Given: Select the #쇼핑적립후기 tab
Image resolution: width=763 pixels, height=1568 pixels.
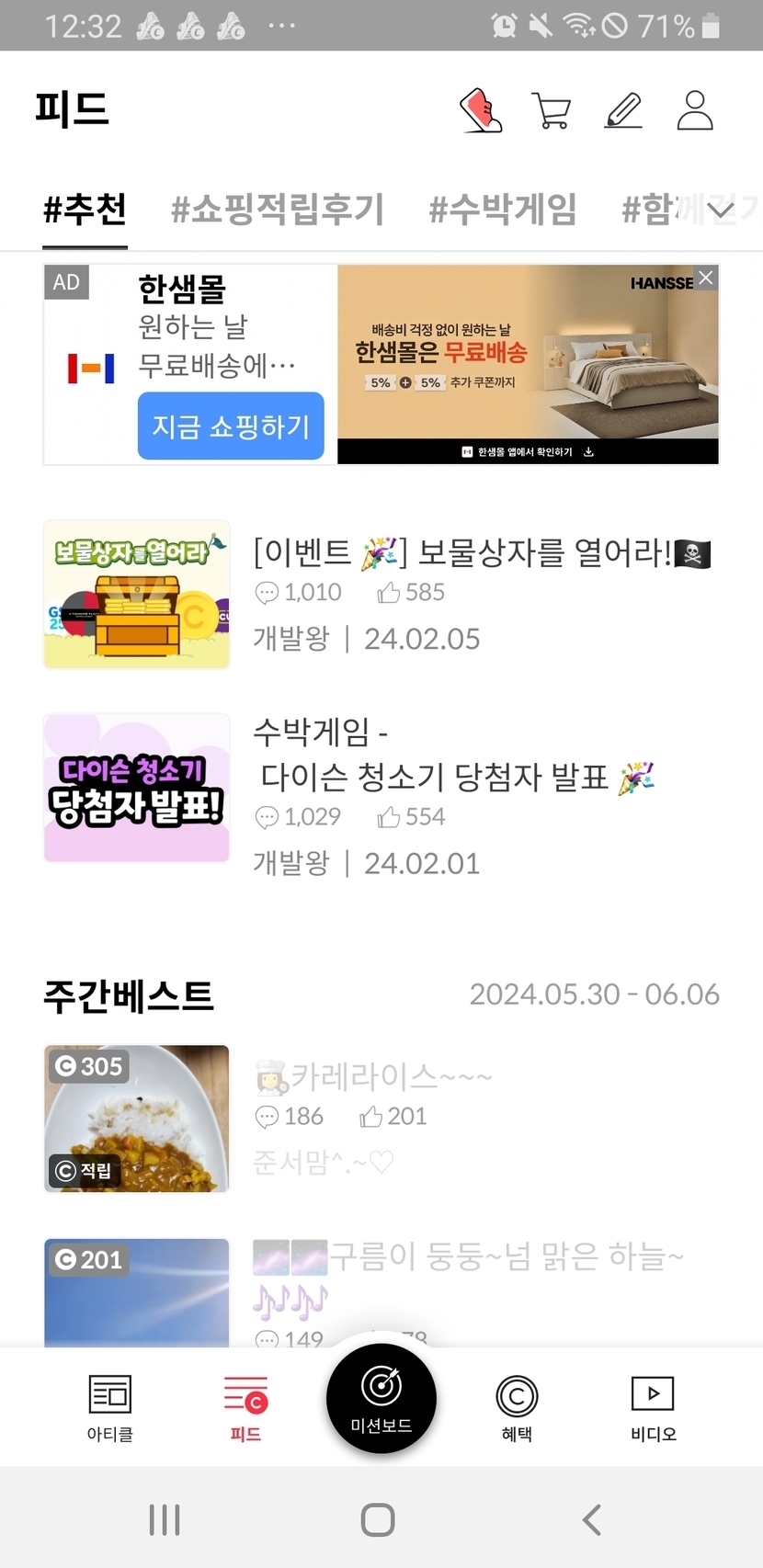Looking at the screenshot, I should pos(277,210).
